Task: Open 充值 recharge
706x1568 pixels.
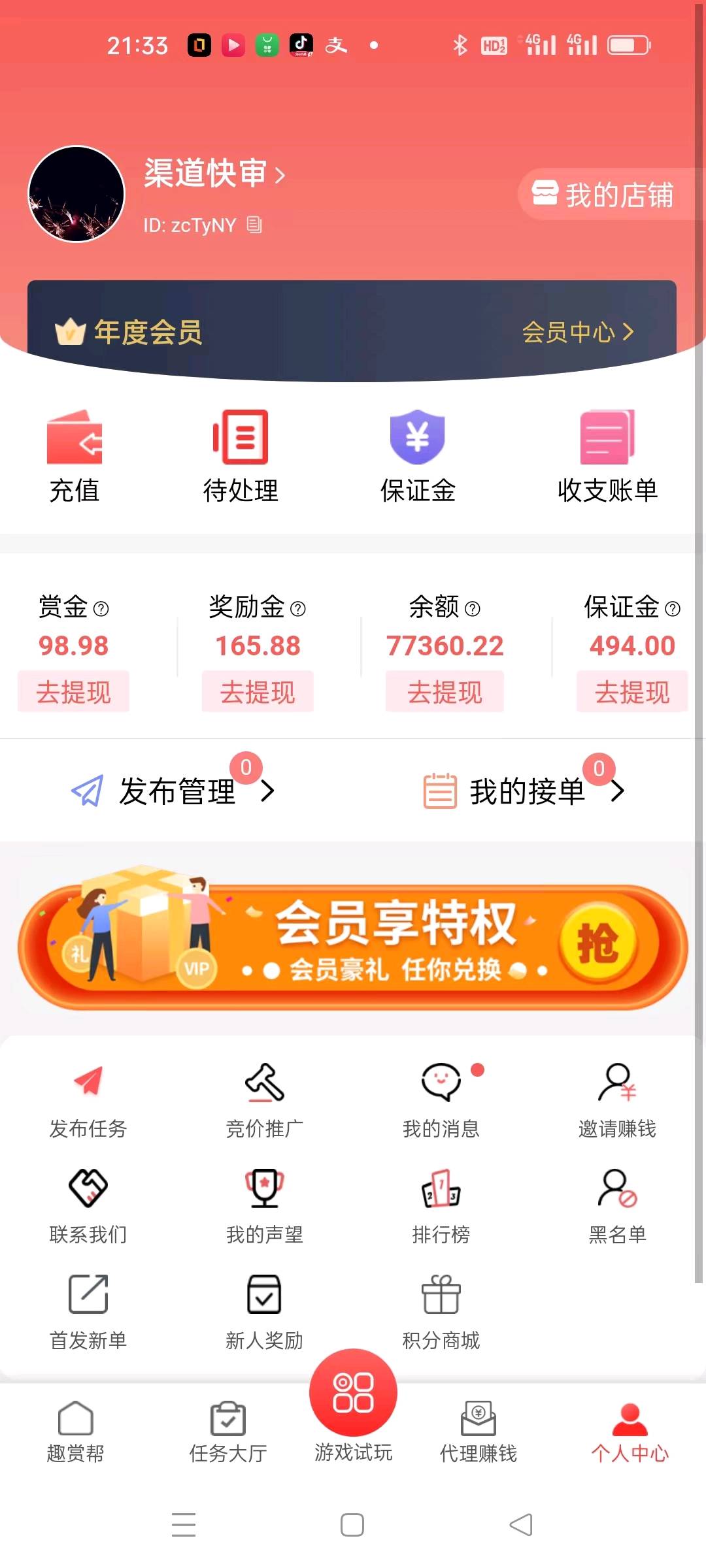Action: tap(75, 455)
